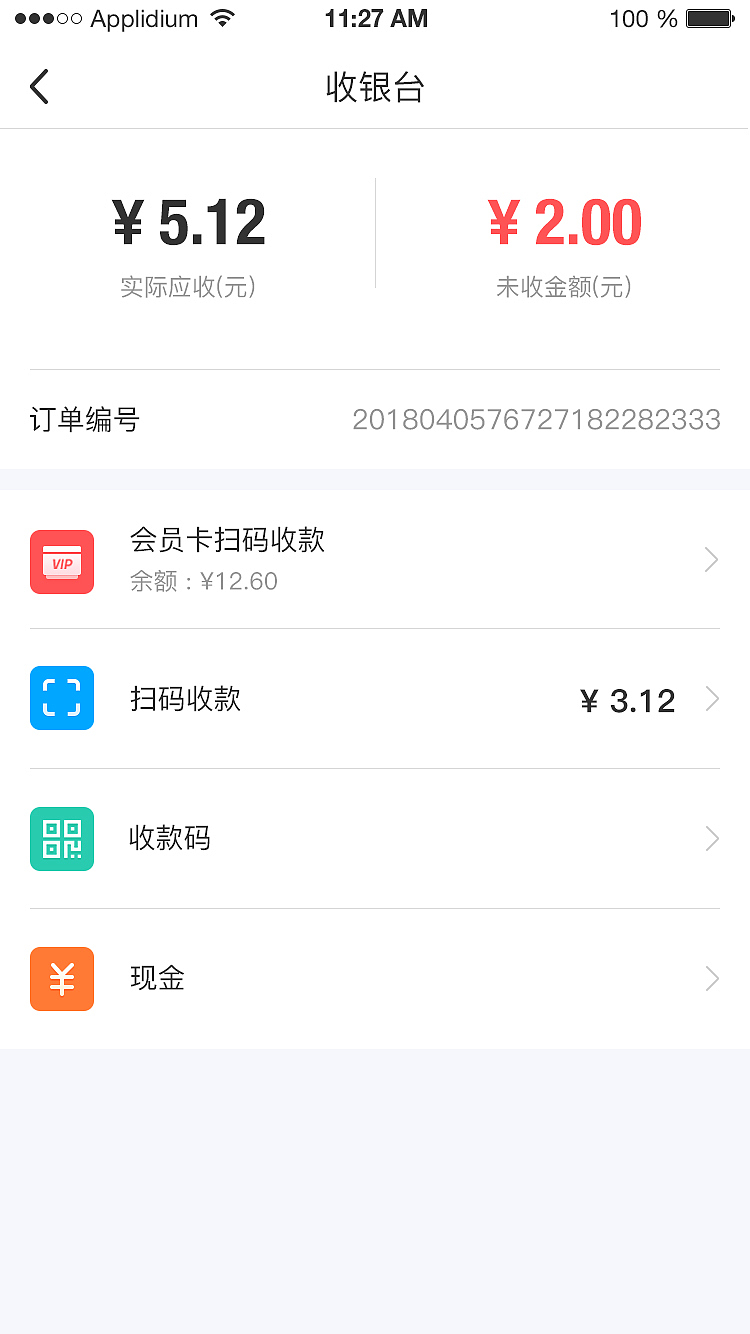750x1334 pixels.
Task: Expand the 收款码 option with the arrow
Action: [x=710, y=838]
